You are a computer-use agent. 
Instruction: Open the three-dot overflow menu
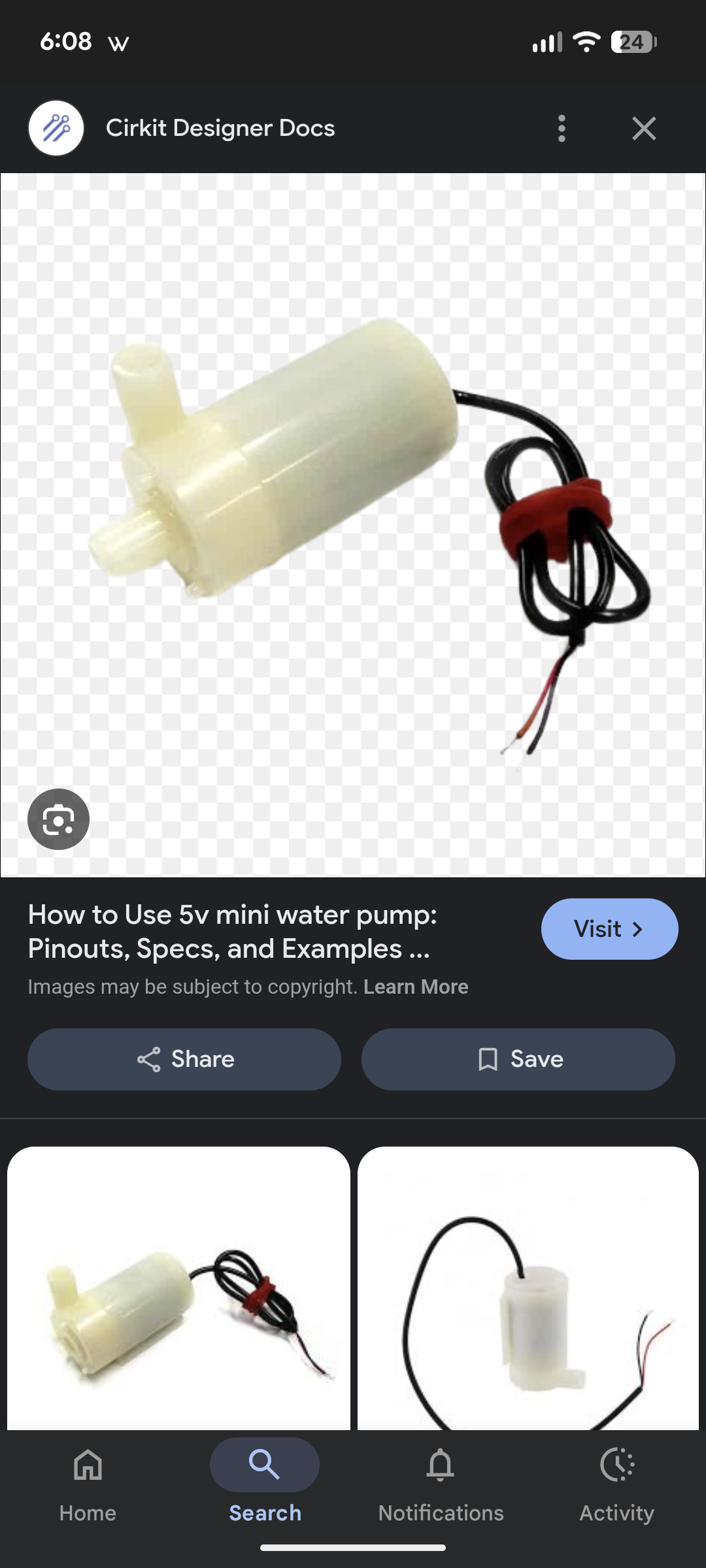tap(562, 129)
